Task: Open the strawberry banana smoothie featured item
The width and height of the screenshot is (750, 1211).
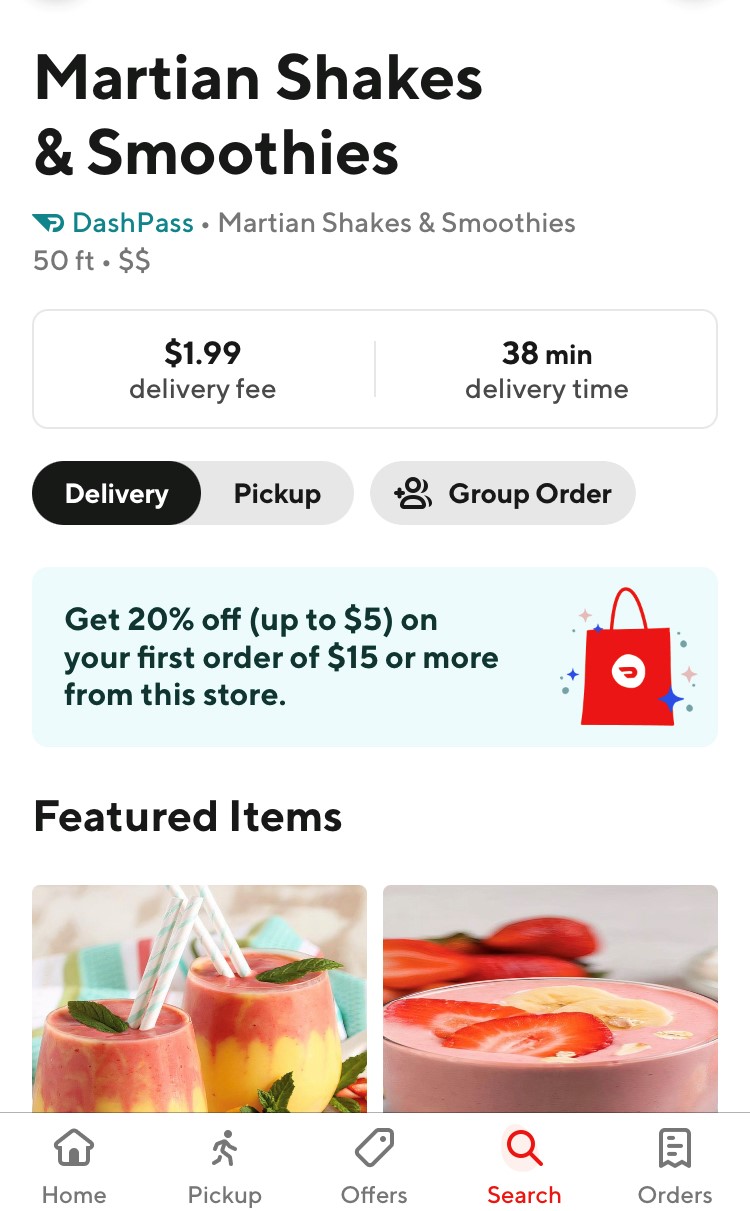Action: coord(550,998)
